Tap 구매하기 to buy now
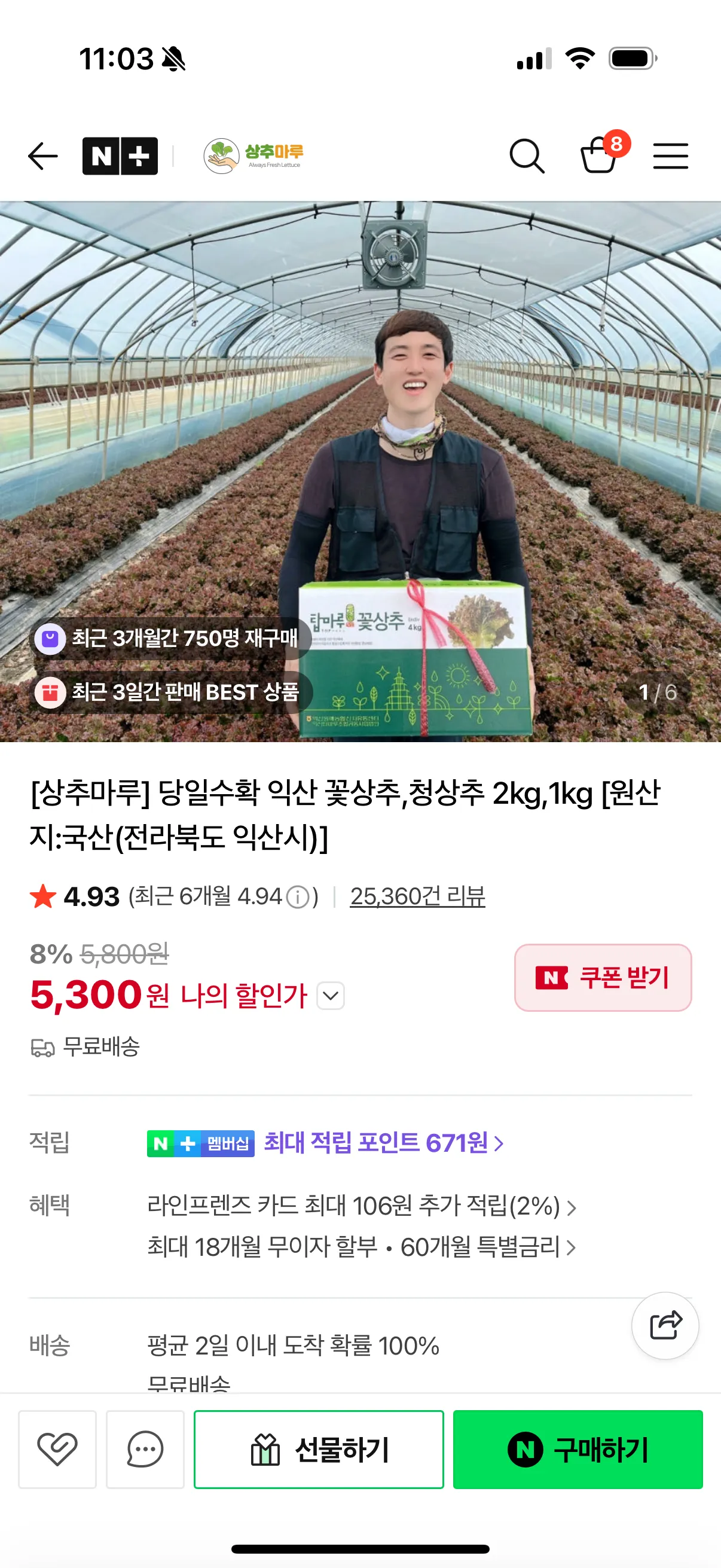The width and height of the screenshot is (721, 1568). tap(578, 1450)
